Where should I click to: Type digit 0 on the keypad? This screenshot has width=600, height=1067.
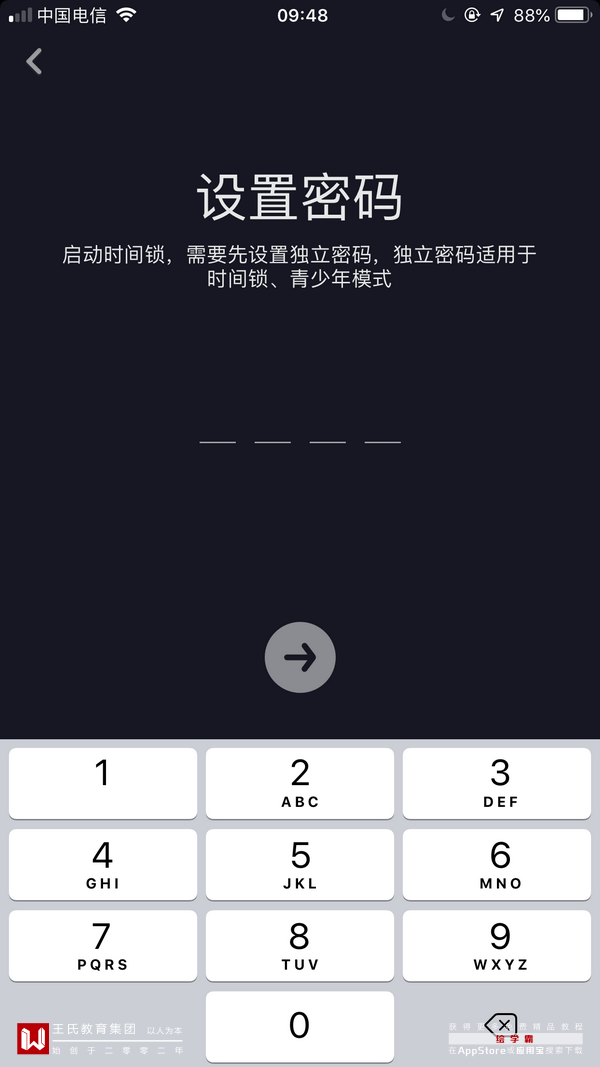300,1026
